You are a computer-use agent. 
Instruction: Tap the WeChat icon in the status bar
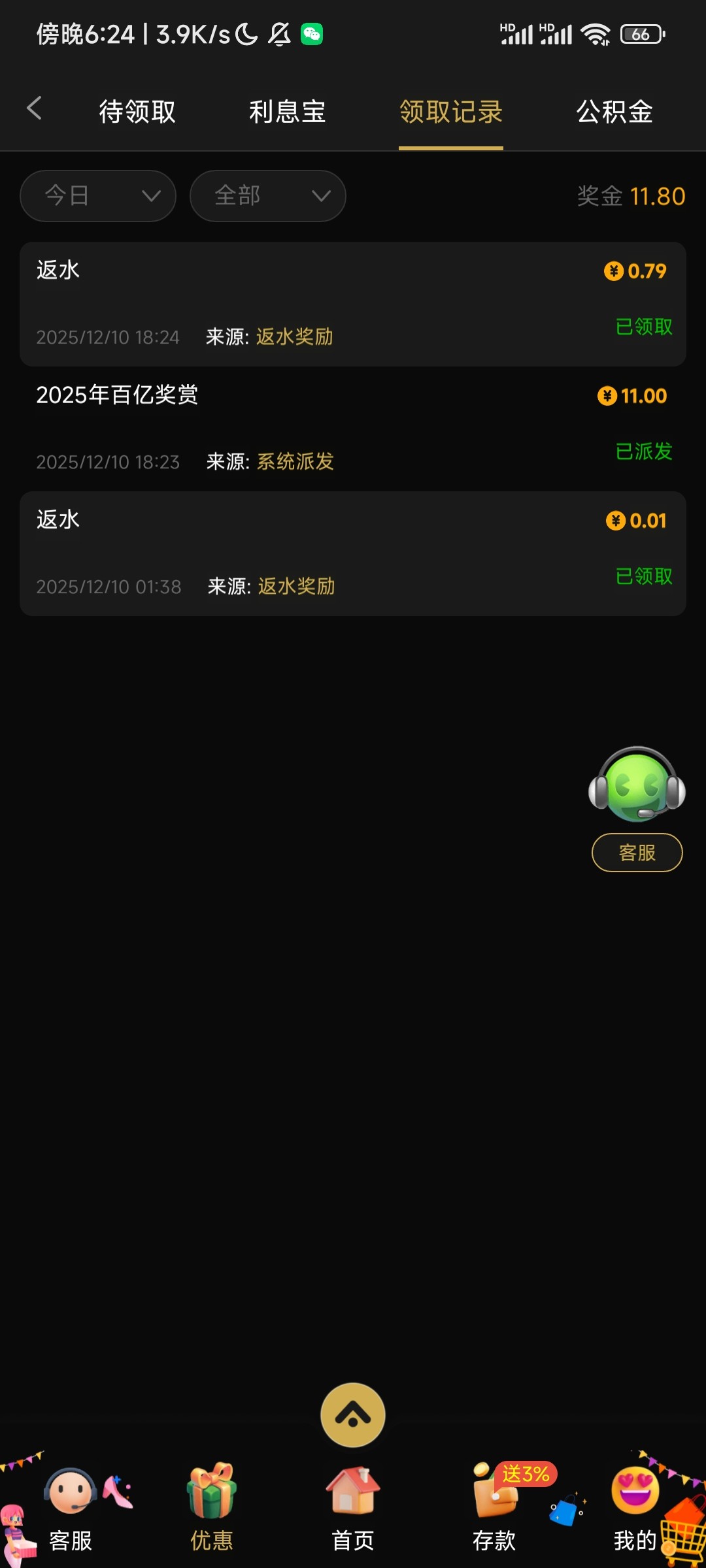click(x=312, y=34)
